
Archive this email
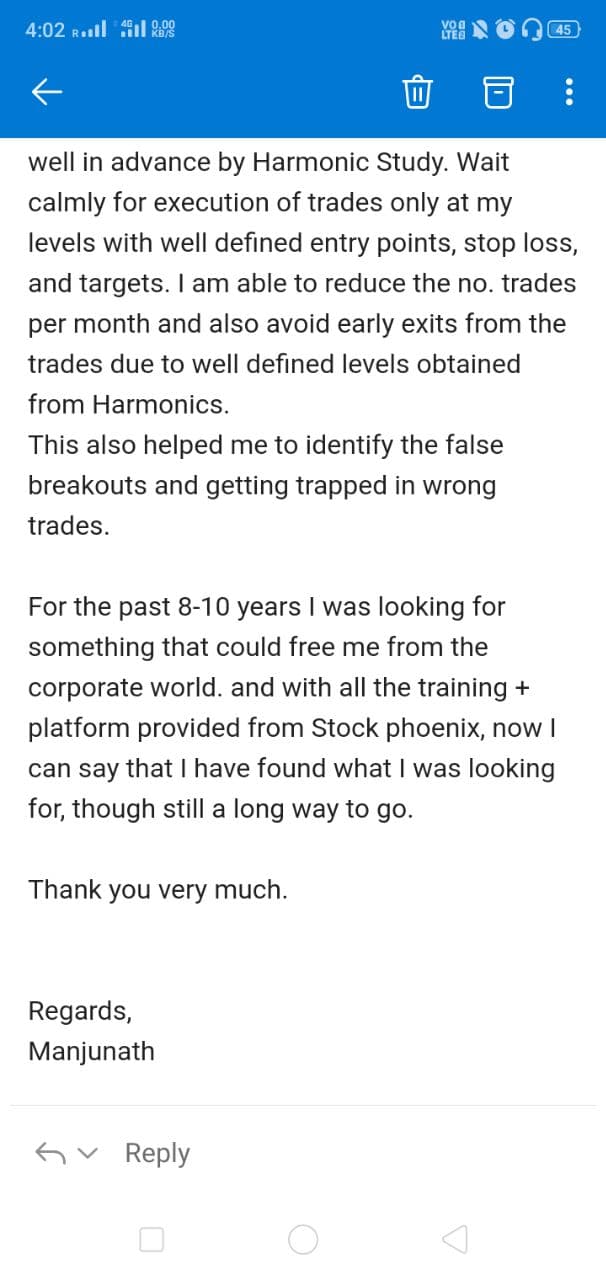coord(498,93)
